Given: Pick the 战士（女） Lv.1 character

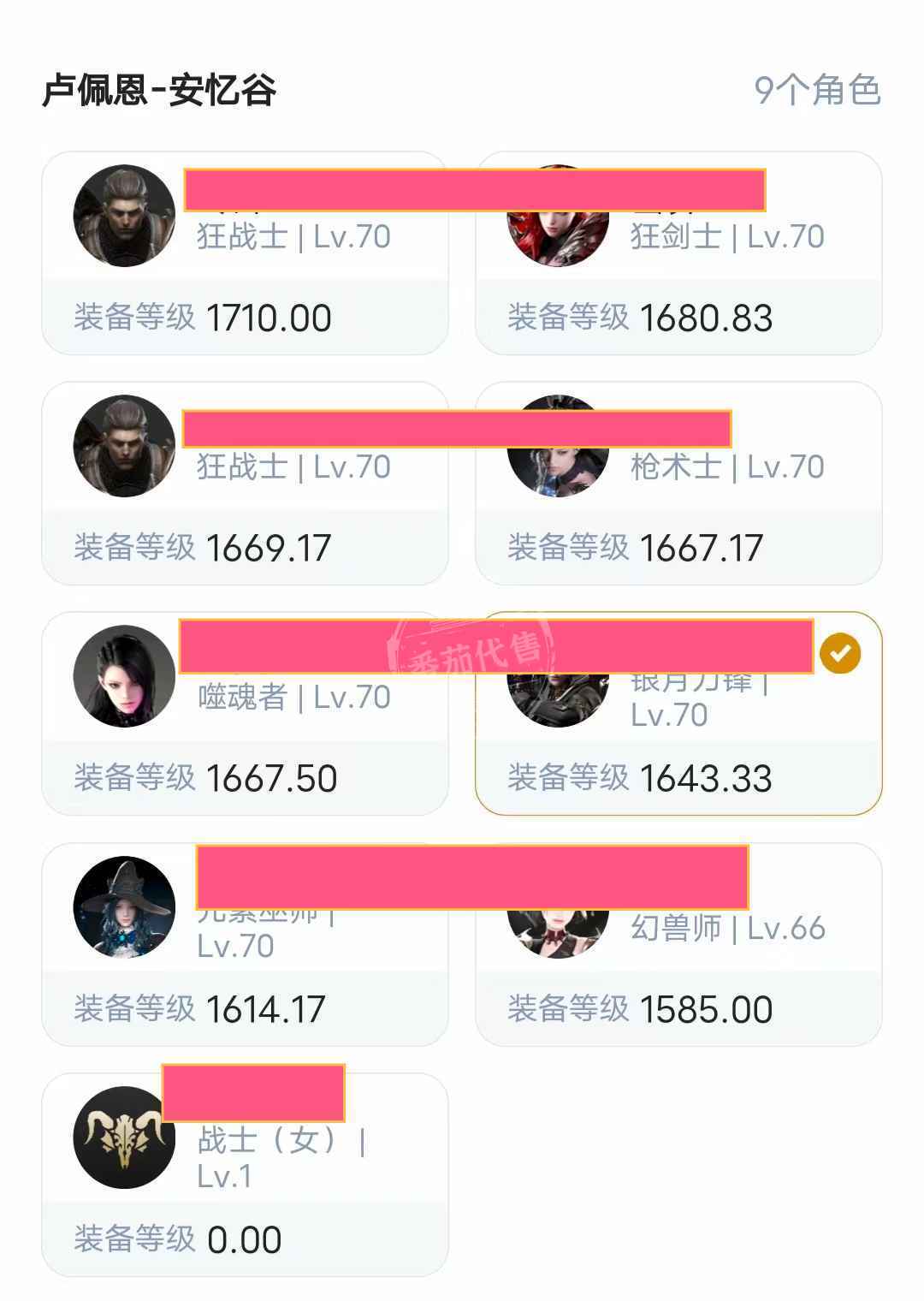Looking at the screenshot, I should click(245, 1174).
